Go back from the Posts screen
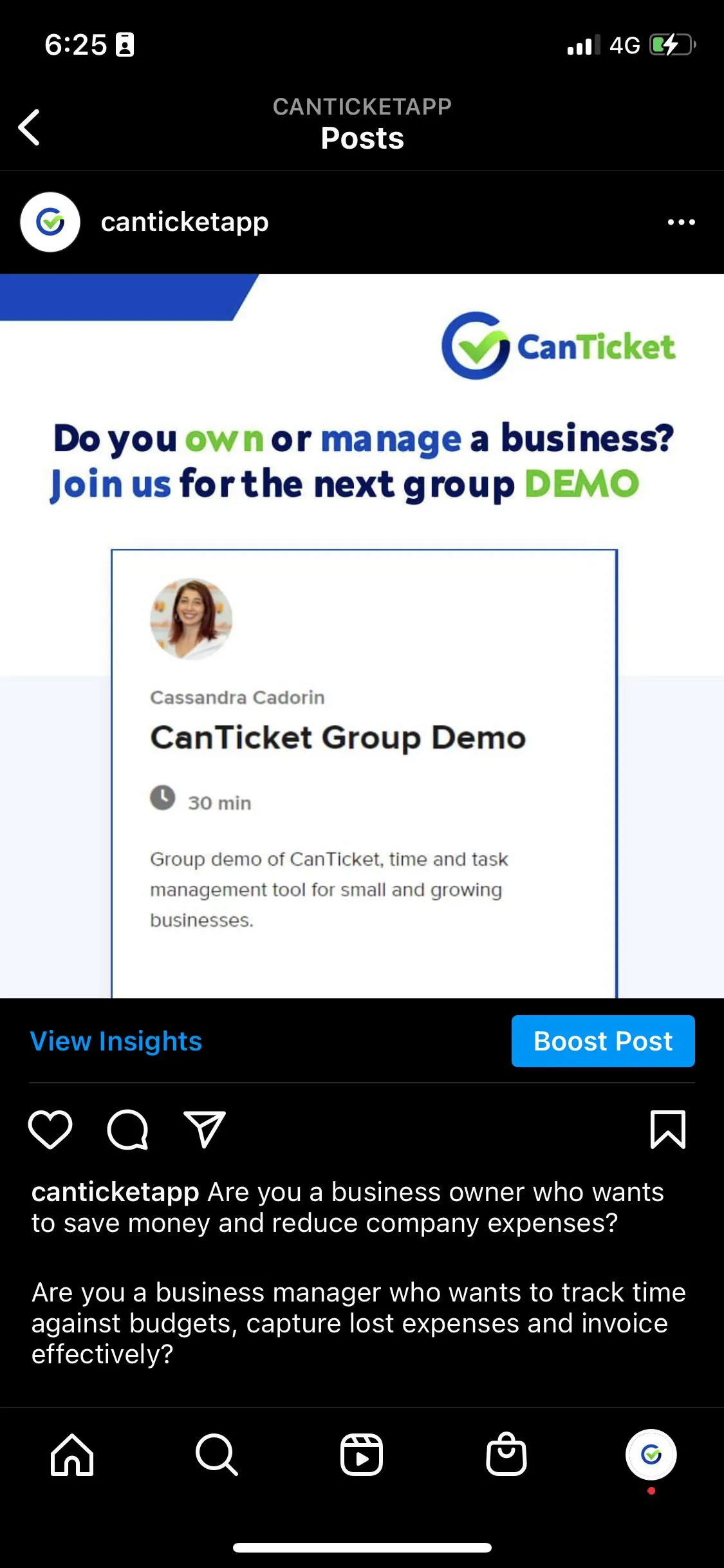Image resolution: width=724 pixels, height=1568 pixels. 30,127
